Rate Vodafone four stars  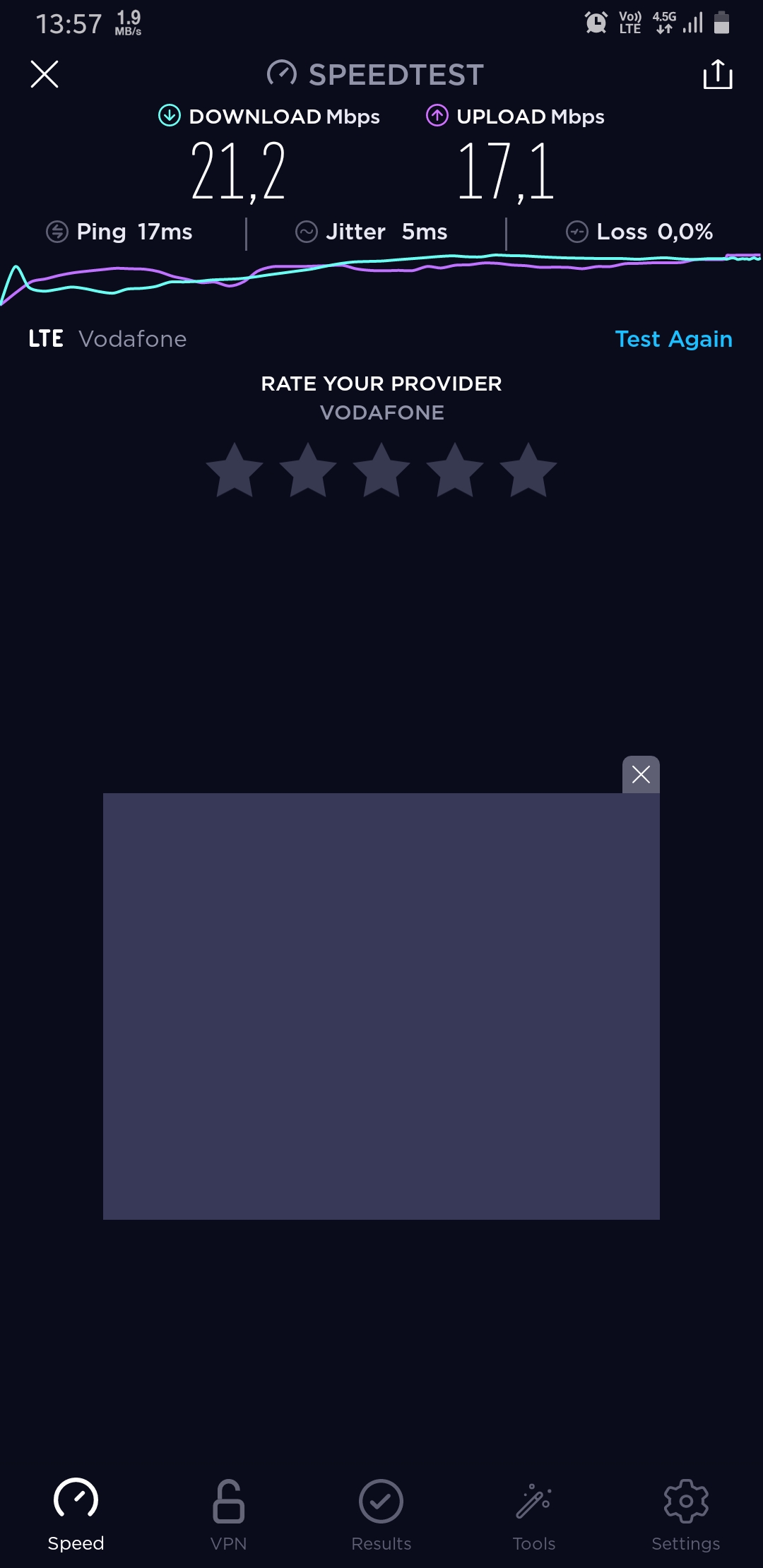(455, 470)
